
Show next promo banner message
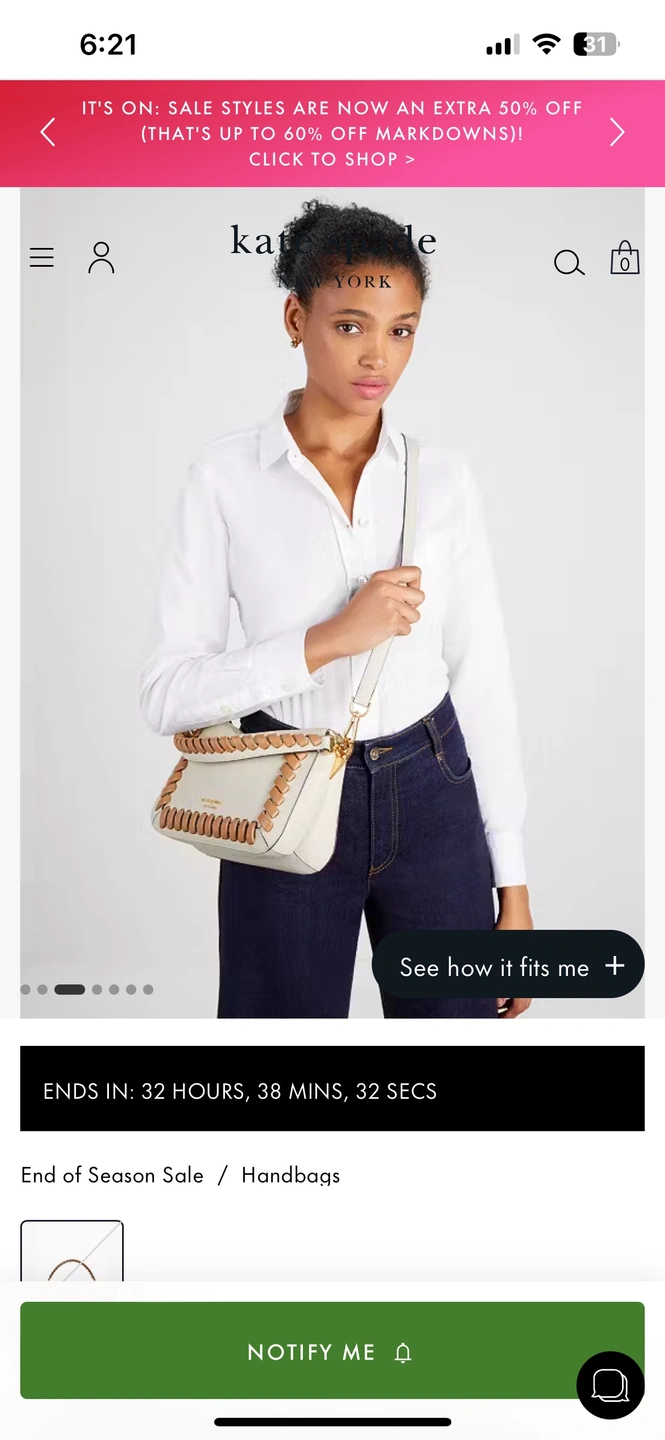[617, 132]
